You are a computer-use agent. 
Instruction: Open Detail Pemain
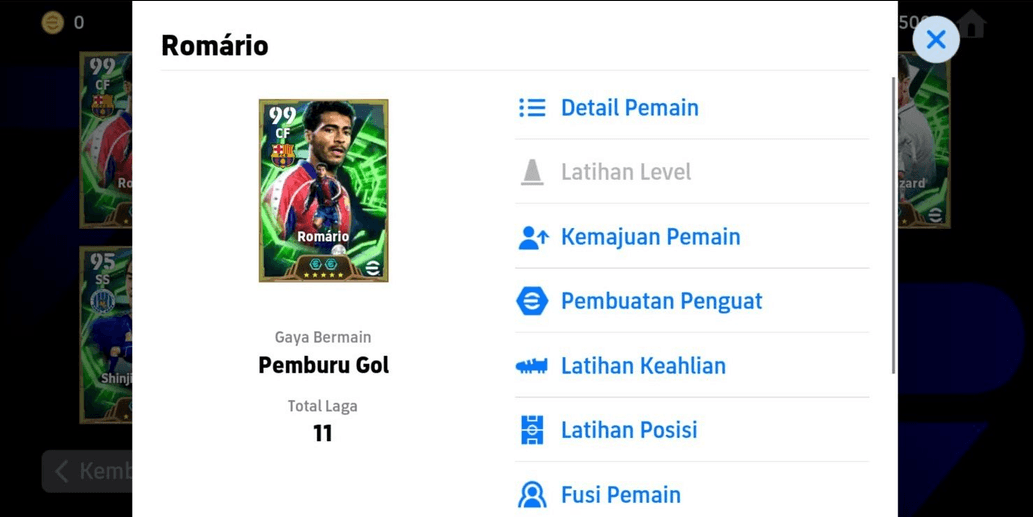pos(629,108)
